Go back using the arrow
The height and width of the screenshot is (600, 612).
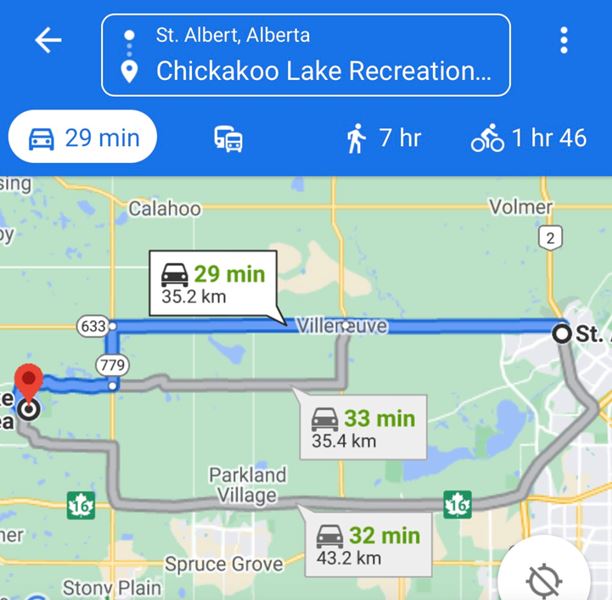coord(48,40)
